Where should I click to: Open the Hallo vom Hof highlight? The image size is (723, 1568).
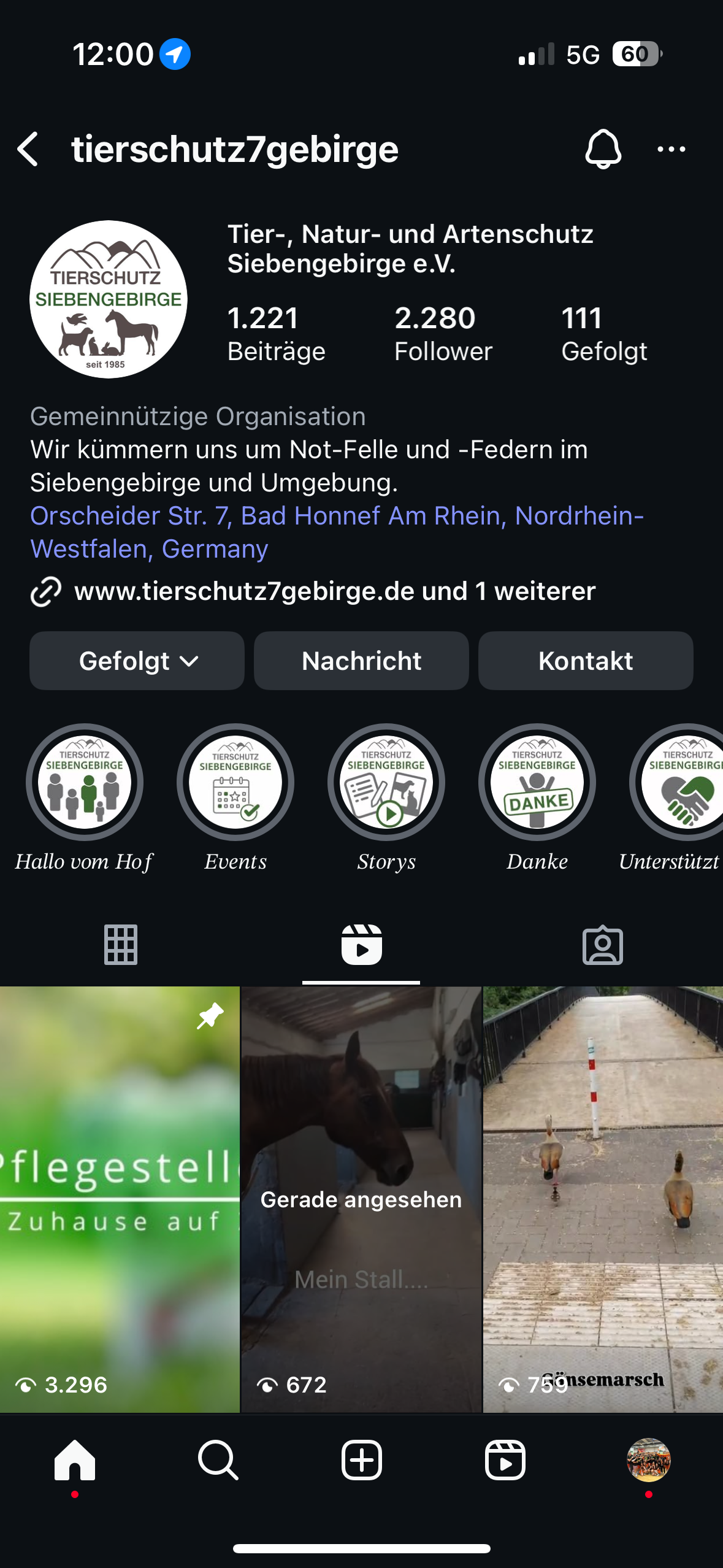coord(85,782)
